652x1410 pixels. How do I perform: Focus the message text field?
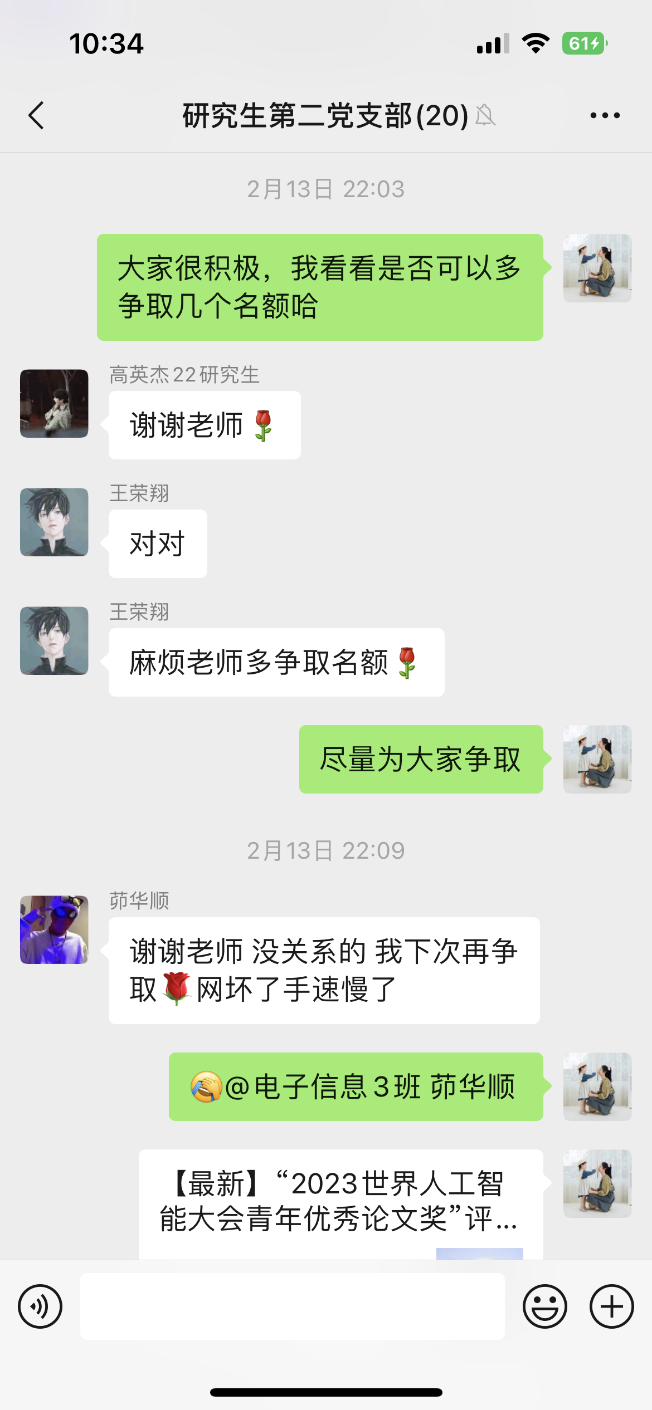[x=292, y=1306]
